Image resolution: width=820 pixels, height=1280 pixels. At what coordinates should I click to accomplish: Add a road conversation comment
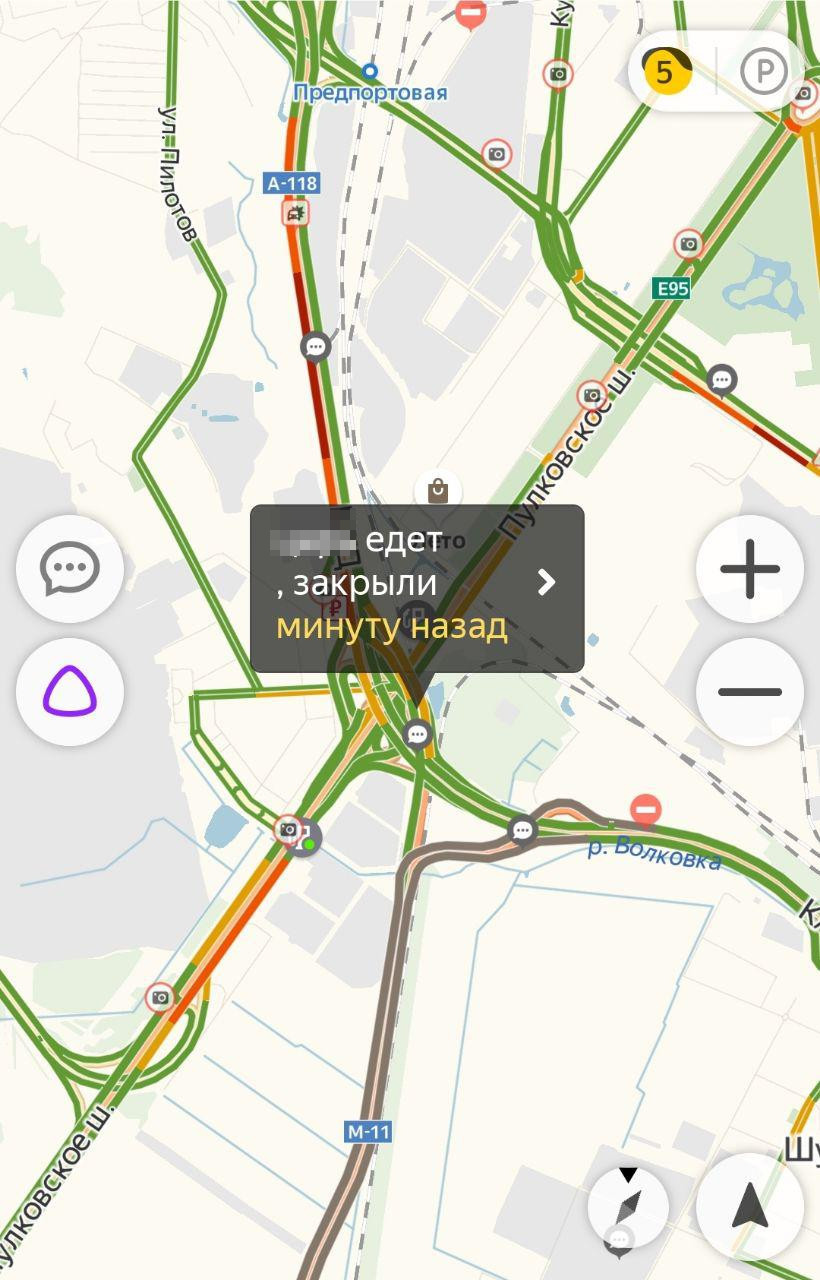70,569
